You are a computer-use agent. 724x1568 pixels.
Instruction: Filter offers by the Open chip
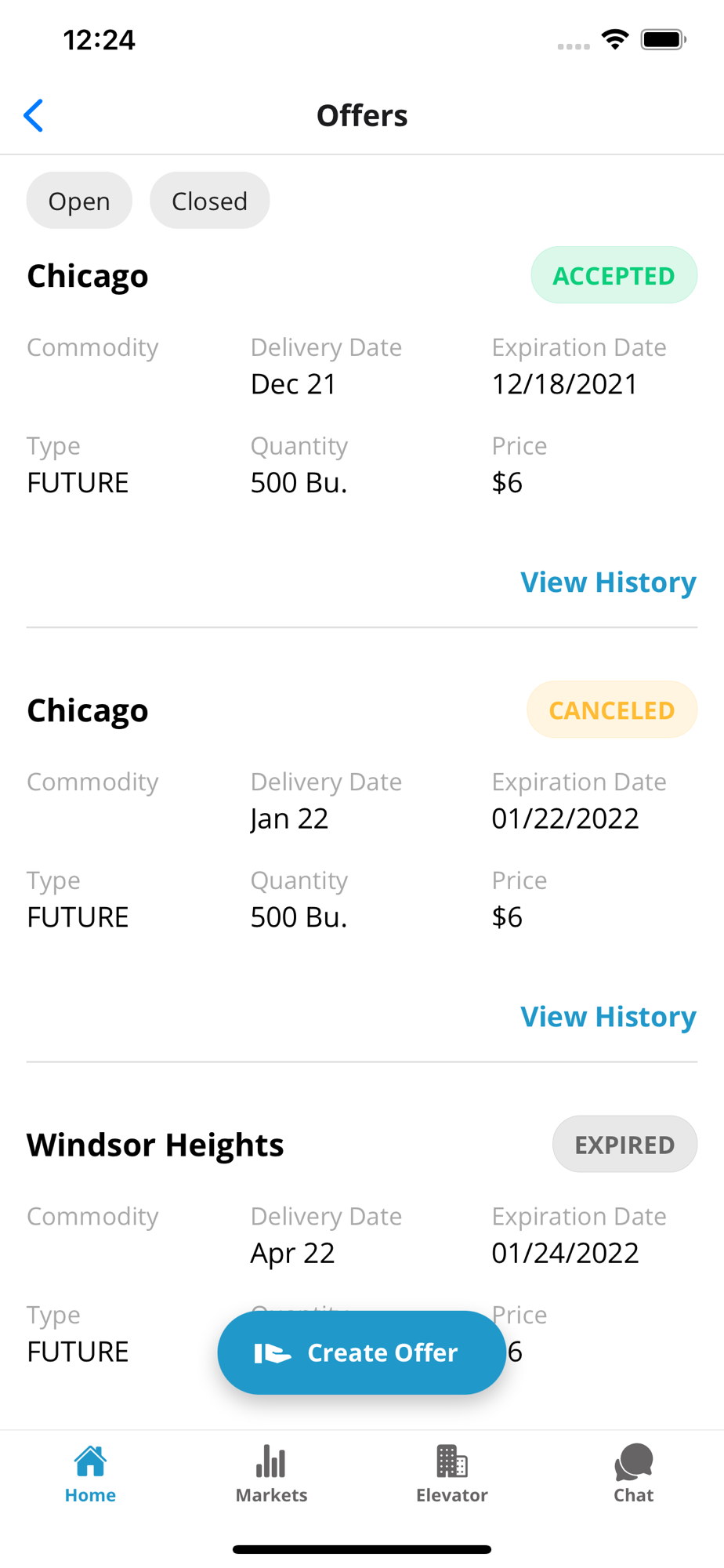(x=79, y=201)
